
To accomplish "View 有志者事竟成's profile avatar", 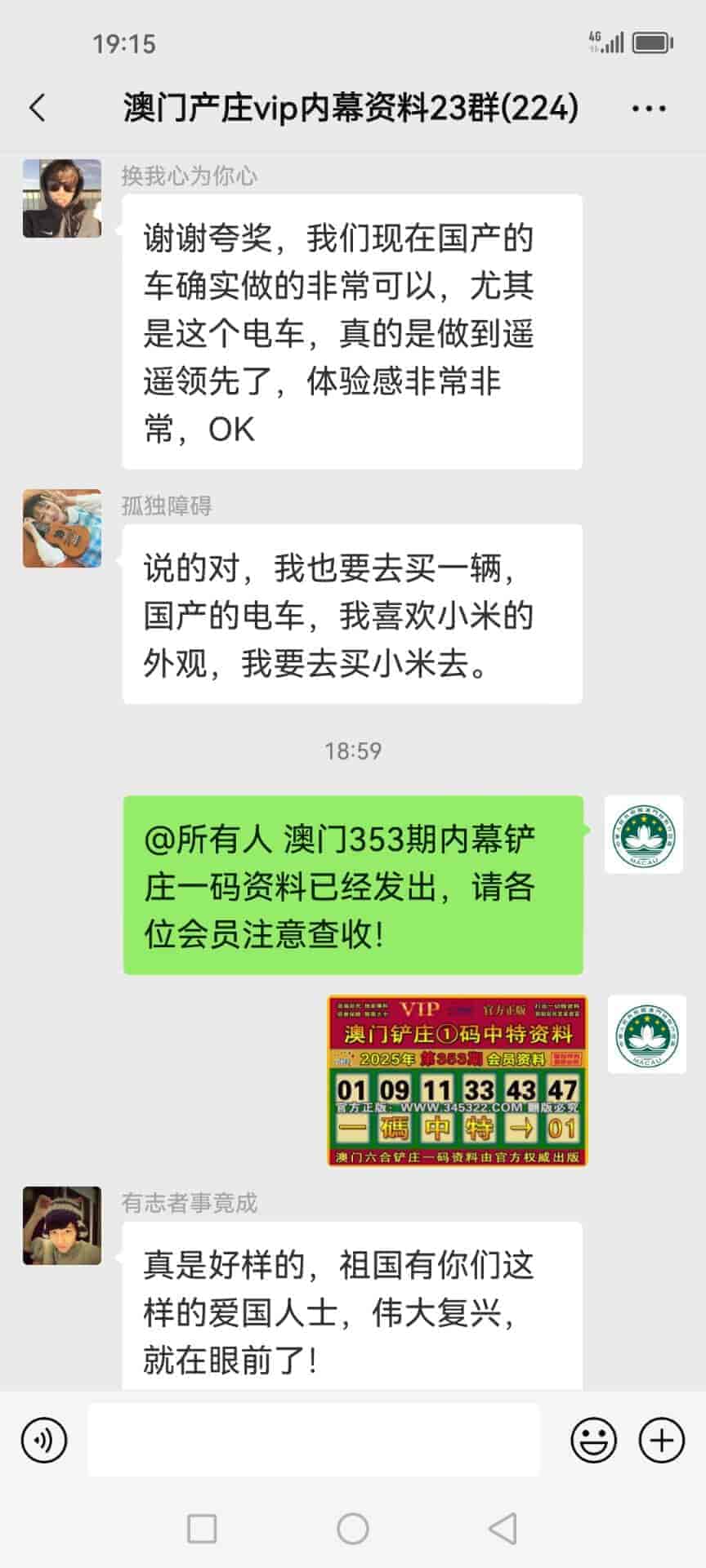I will pos(62,1225).
